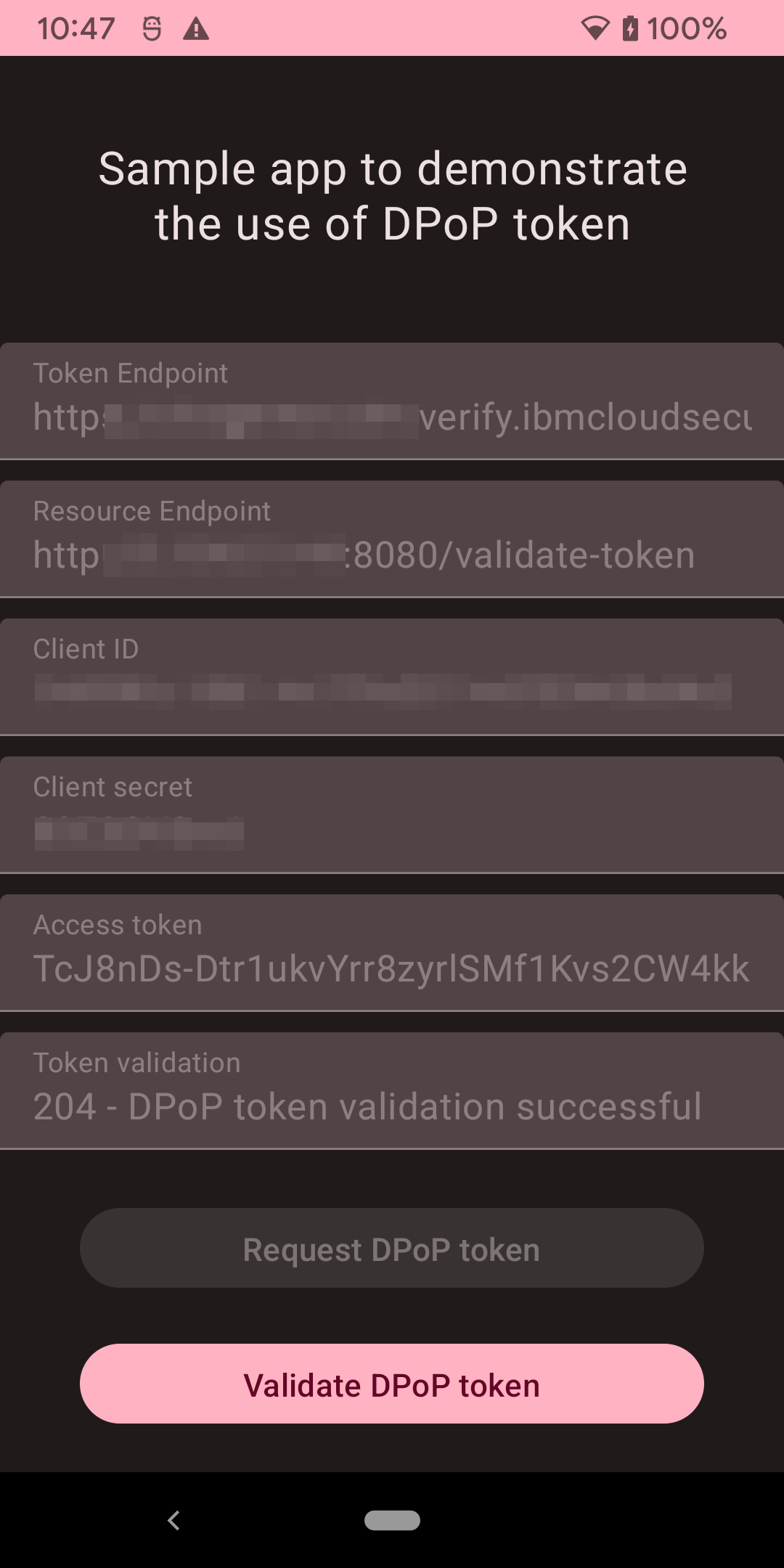Go back using the system back arrow
The width and height of the screenshot is (784, 1568).
(x=173, y=1520)
